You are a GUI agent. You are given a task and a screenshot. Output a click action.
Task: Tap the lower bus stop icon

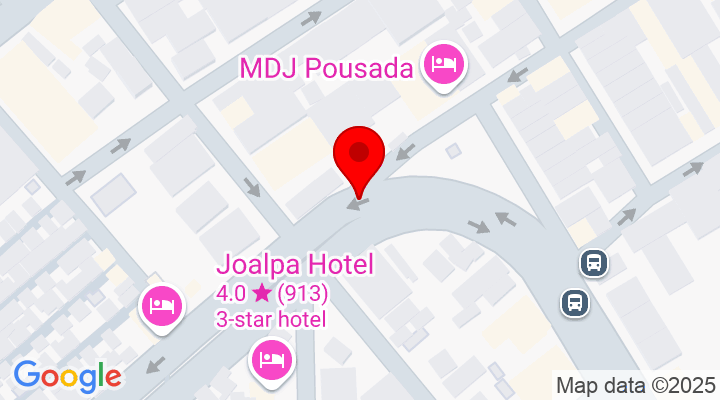point(574,301)
